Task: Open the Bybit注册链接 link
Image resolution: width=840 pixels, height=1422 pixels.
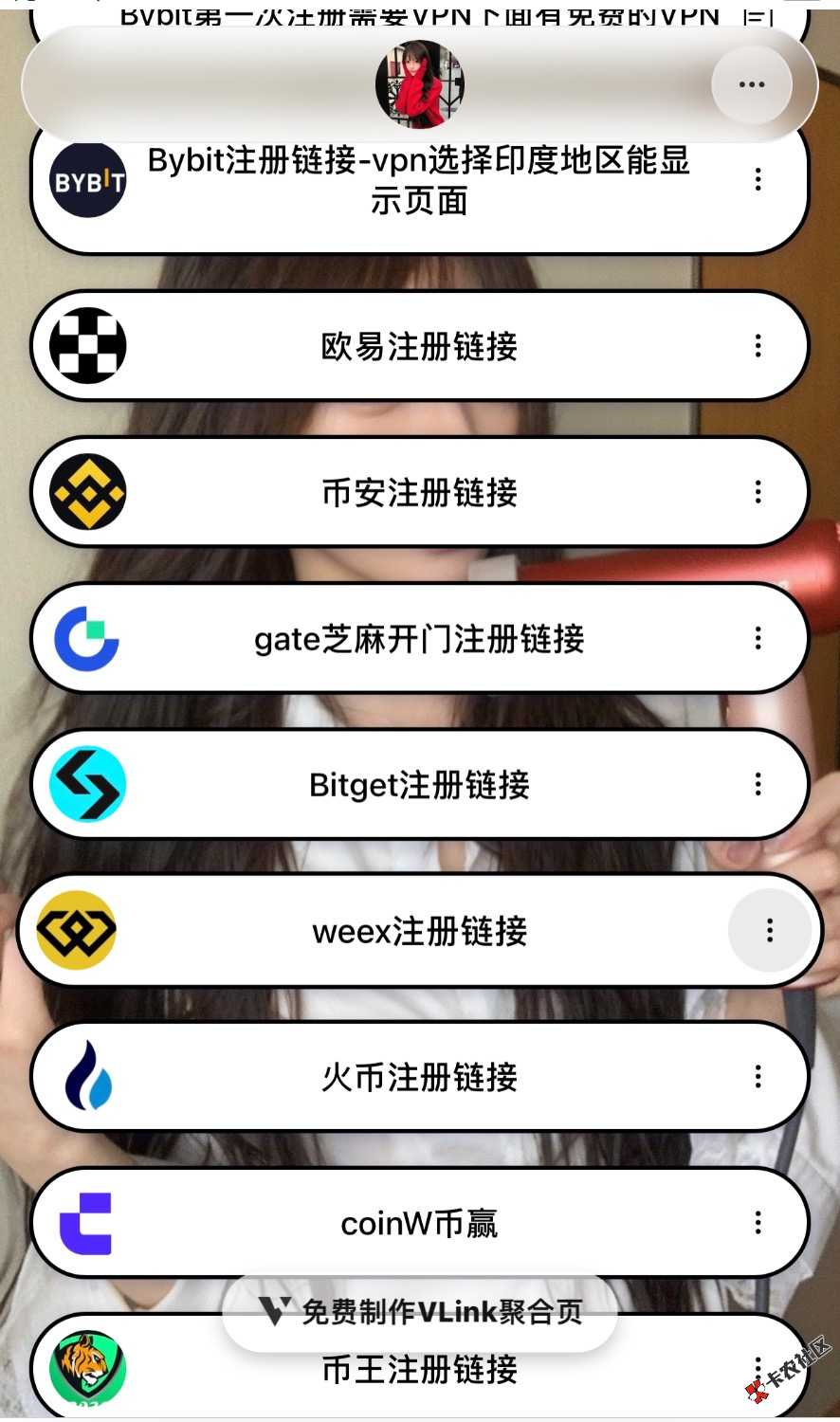Action: tap(418, 180)
